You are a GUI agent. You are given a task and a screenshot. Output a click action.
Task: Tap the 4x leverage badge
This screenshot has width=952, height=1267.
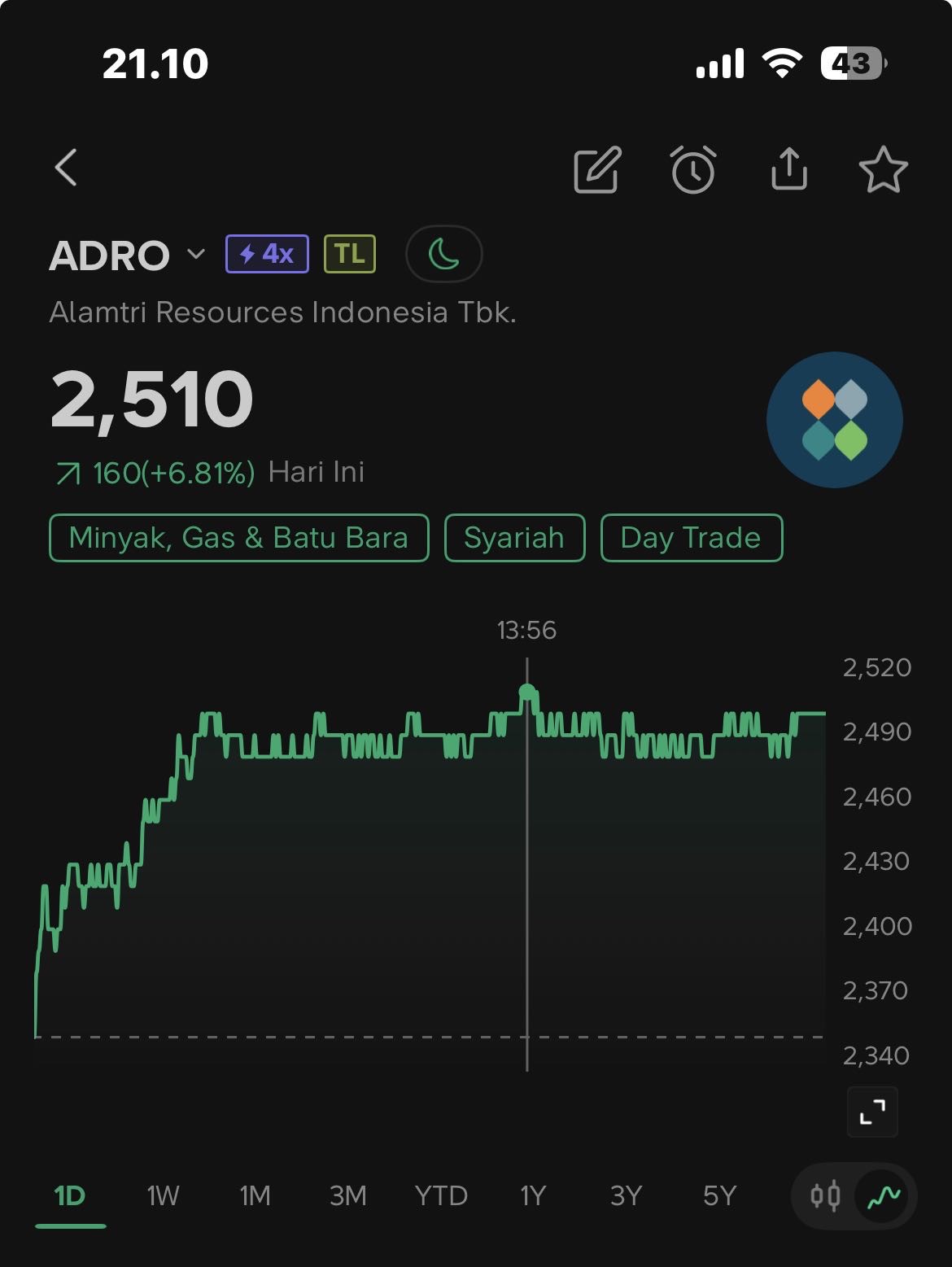[x=267, y=254]
